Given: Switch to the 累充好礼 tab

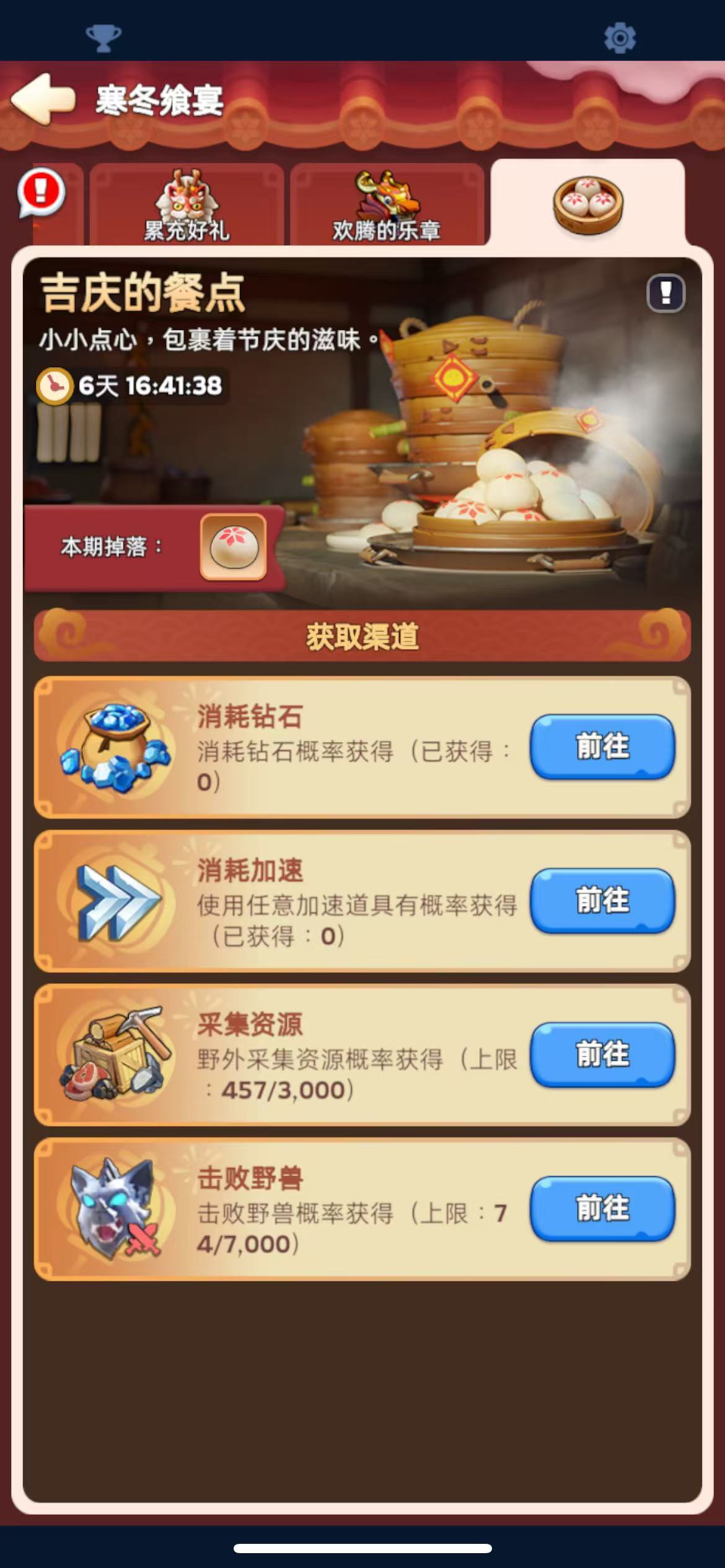Looking at the screenshot, I should pos(187,206).
